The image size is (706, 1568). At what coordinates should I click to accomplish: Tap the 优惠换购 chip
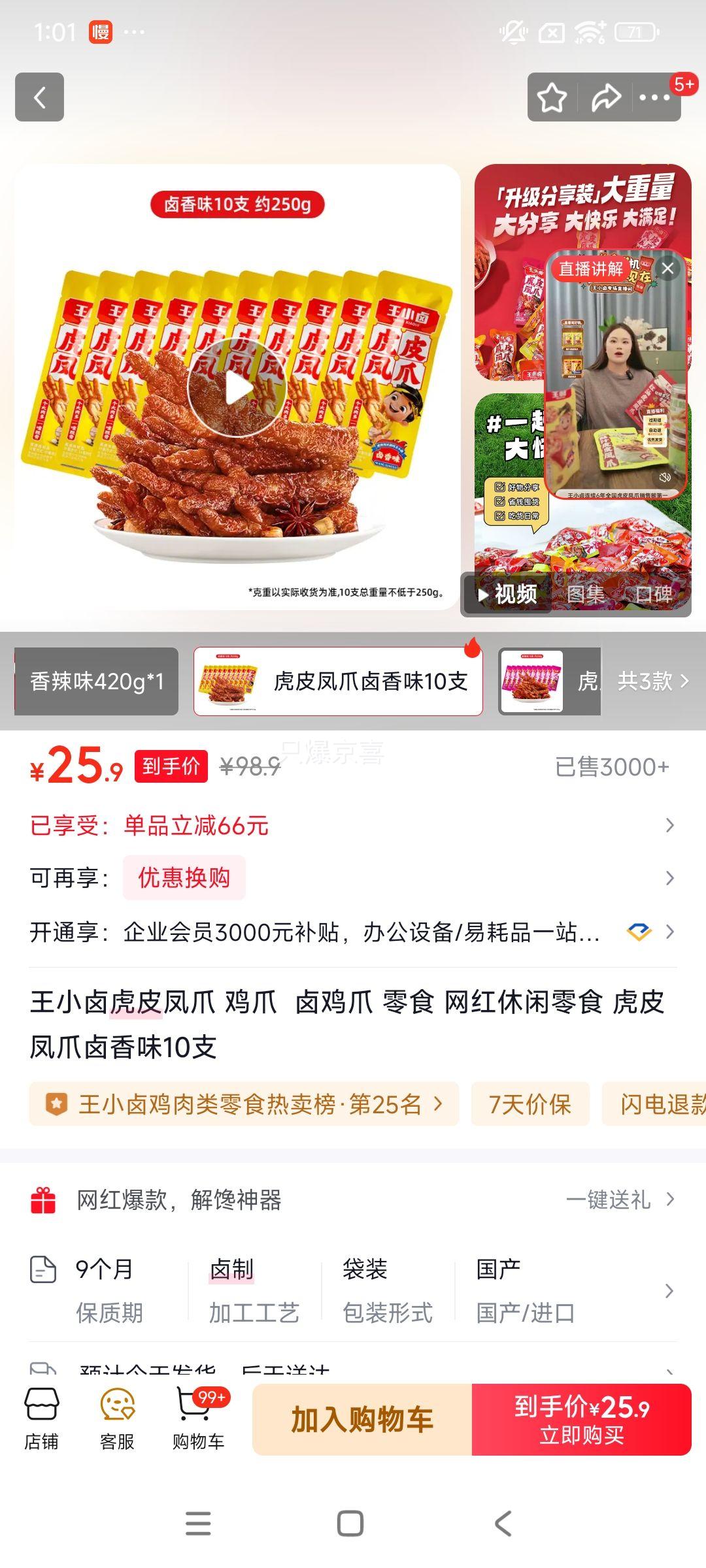point(184,877)
